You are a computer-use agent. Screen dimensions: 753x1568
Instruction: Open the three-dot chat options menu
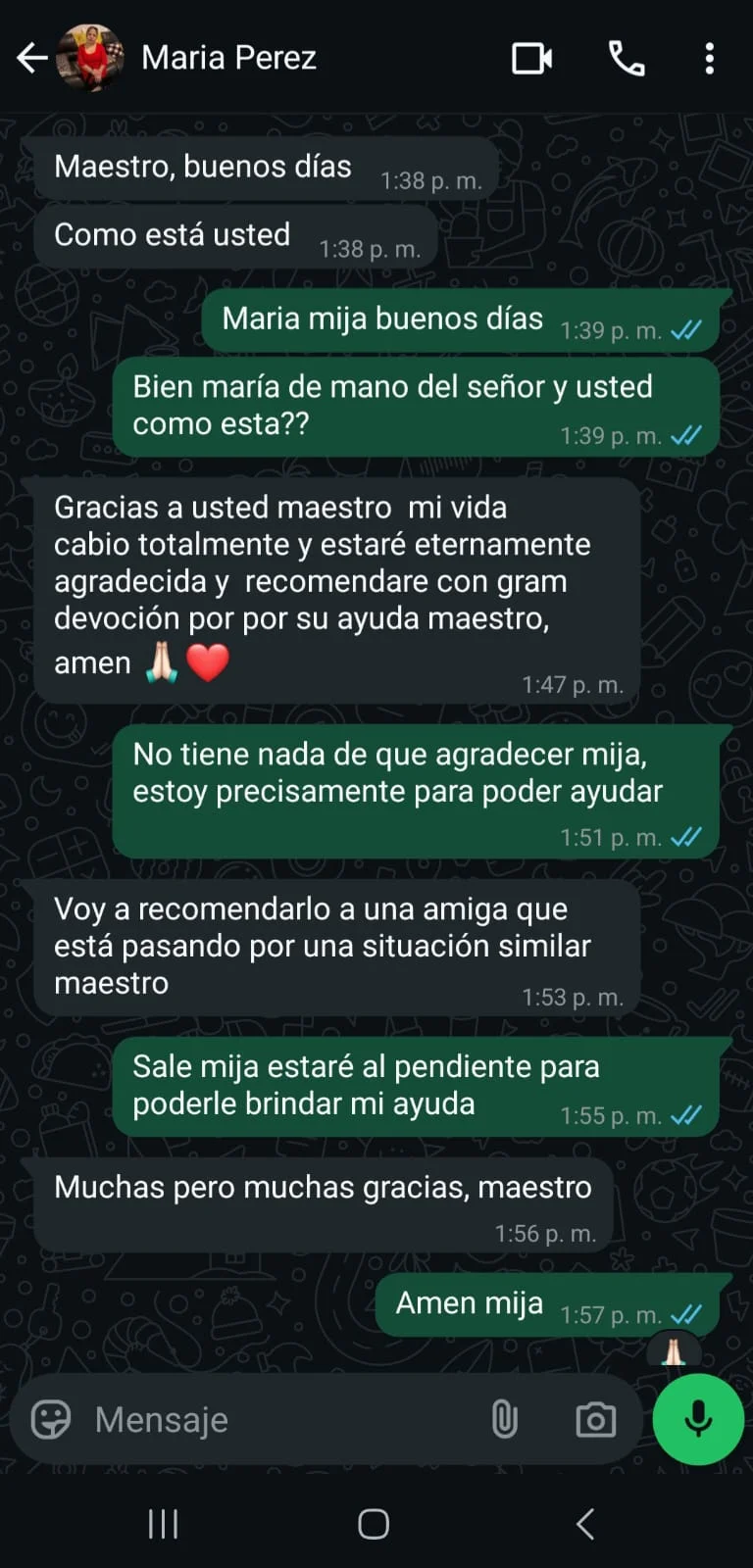[x=710, y=59]
